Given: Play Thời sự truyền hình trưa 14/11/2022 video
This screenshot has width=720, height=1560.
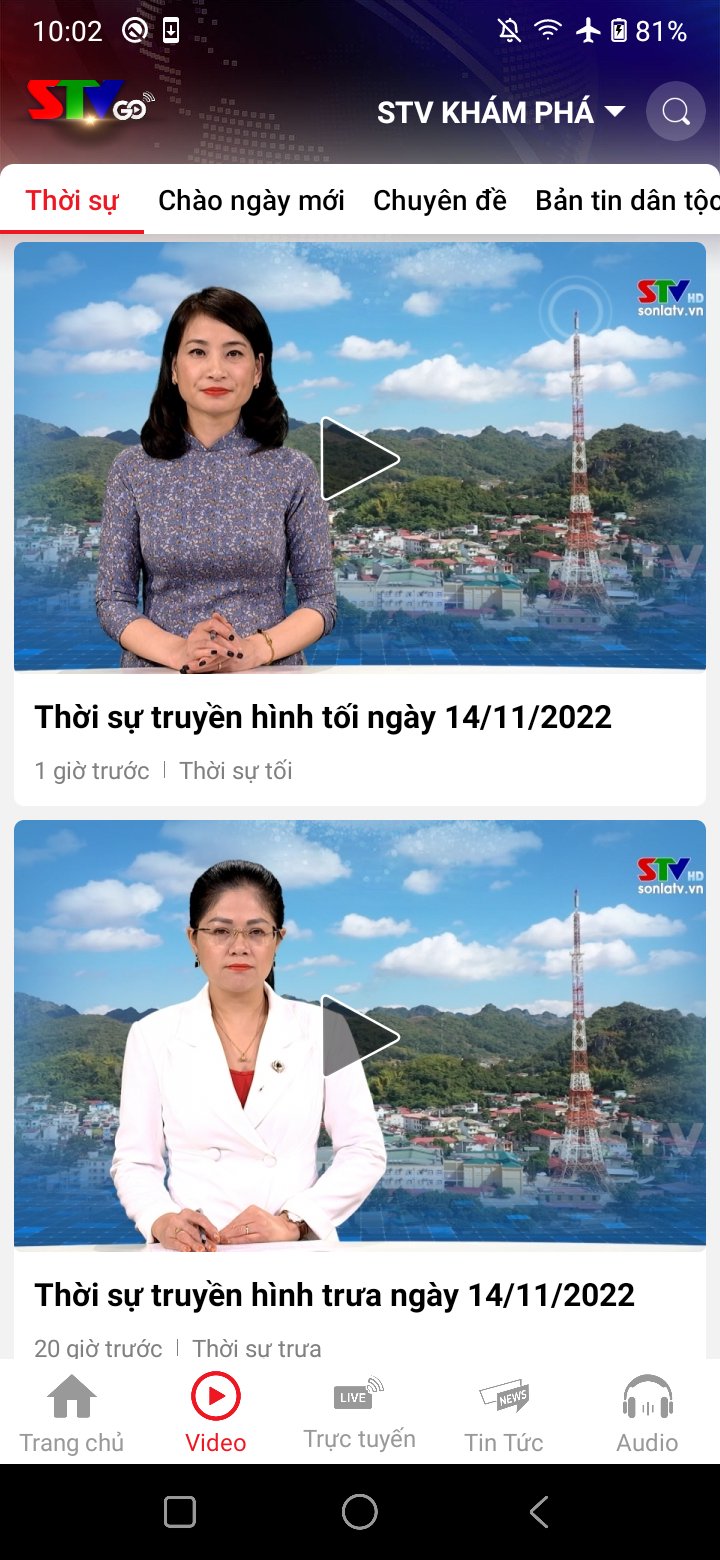Looking at the screenshot, I should [x=360, y=1036].
